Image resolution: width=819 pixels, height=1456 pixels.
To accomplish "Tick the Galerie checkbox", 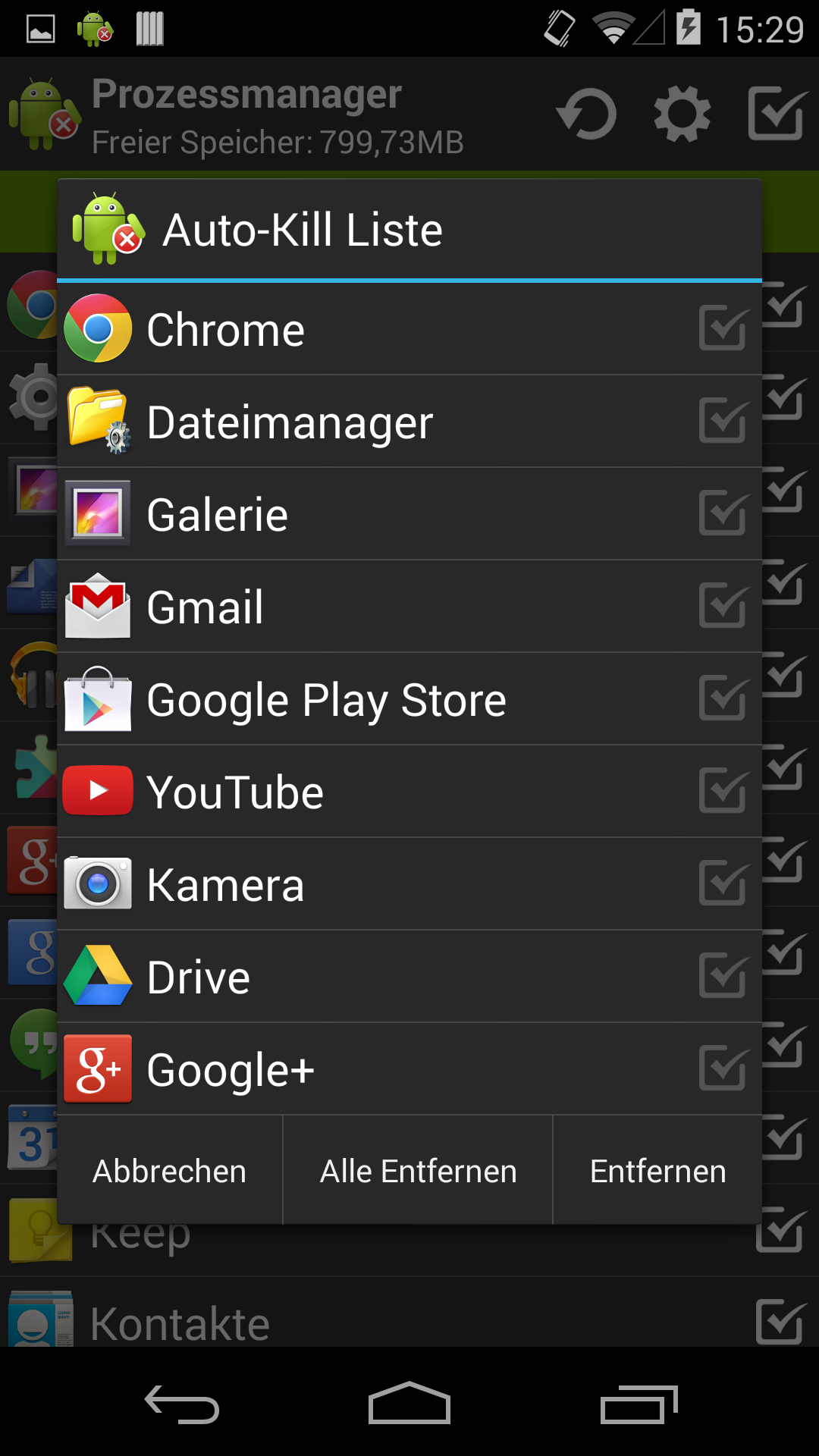I will pos(723,513).
